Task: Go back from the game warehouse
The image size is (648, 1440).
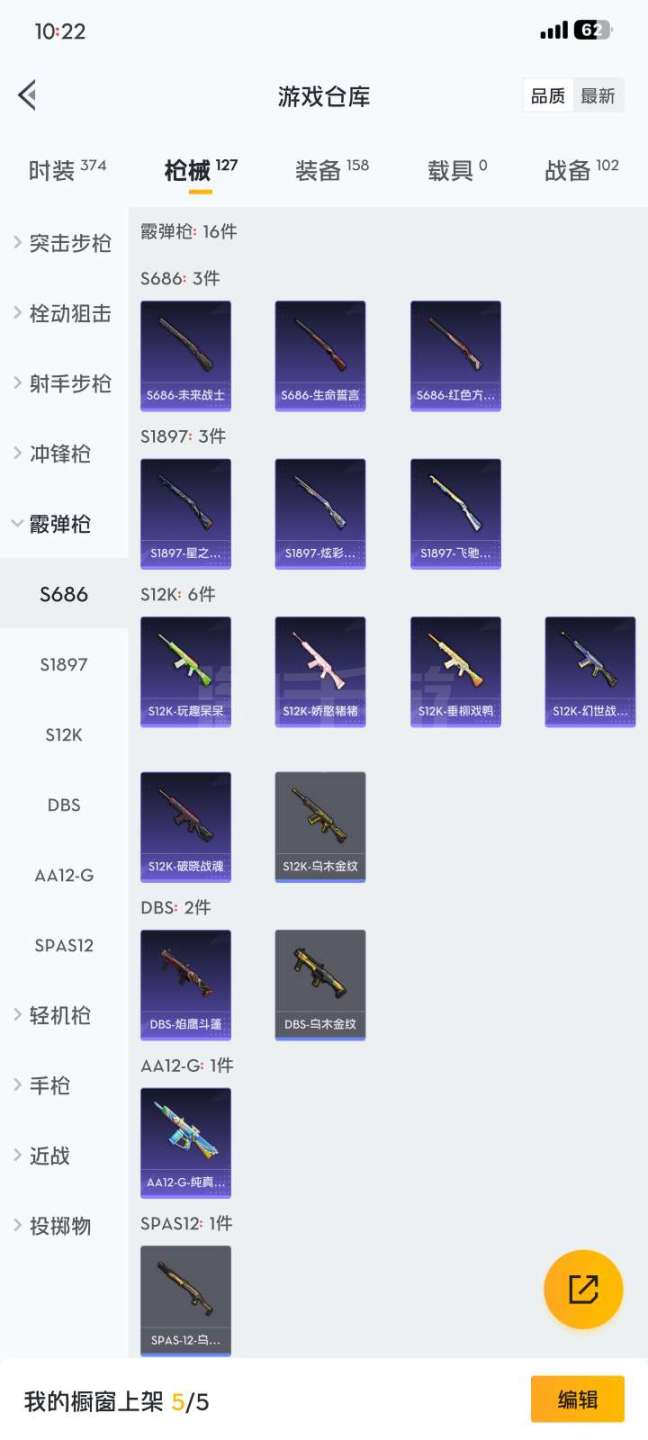Action: point(27,96)
